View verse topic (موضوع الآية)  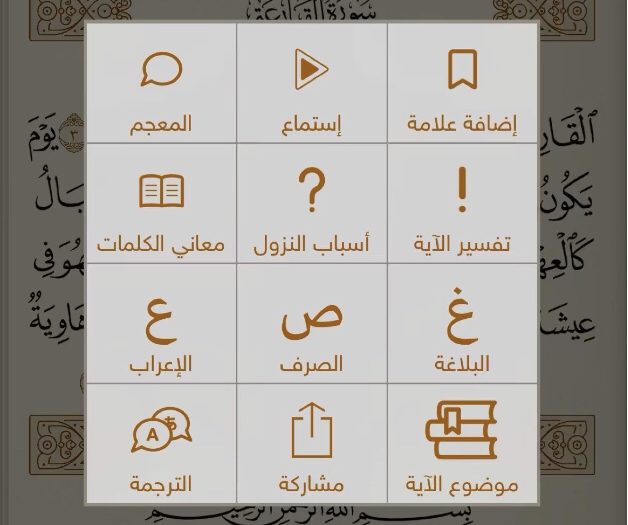click(x=462, y=445)
